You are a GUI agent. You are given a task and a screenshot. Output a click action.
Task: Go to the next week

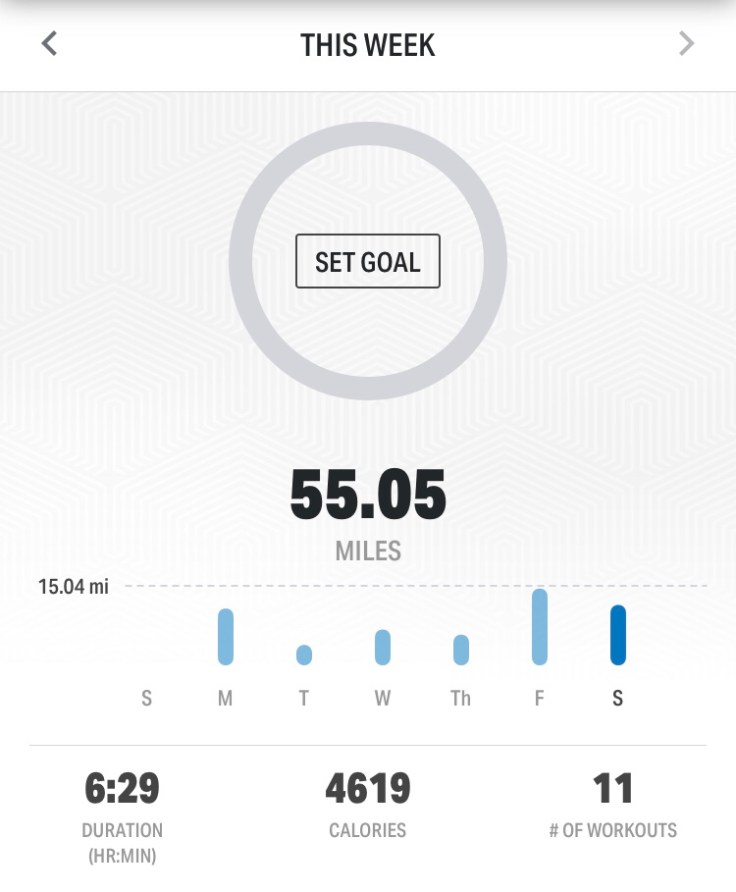[x=686, y=44]
